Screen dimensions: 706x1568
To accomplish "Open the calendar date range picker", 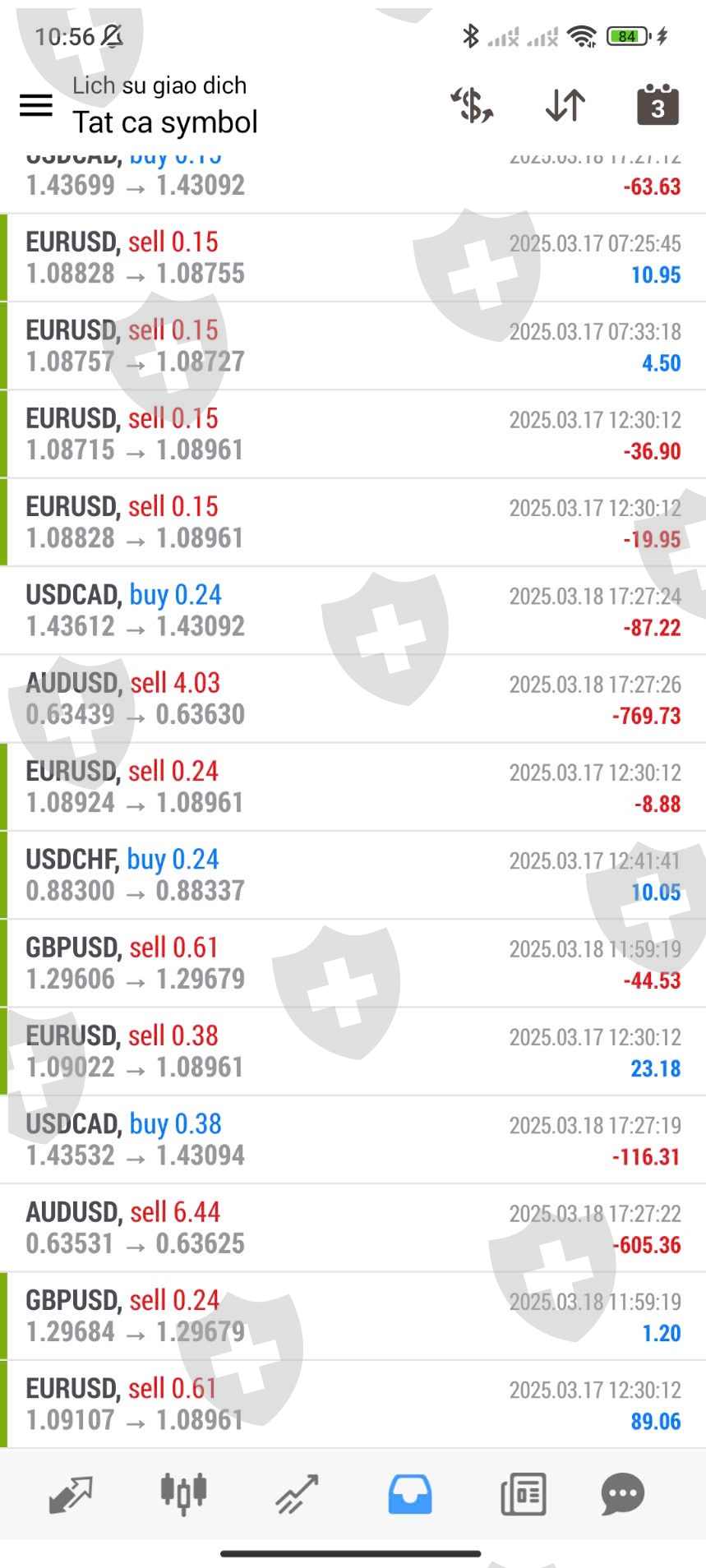I will tap(658, 105).
